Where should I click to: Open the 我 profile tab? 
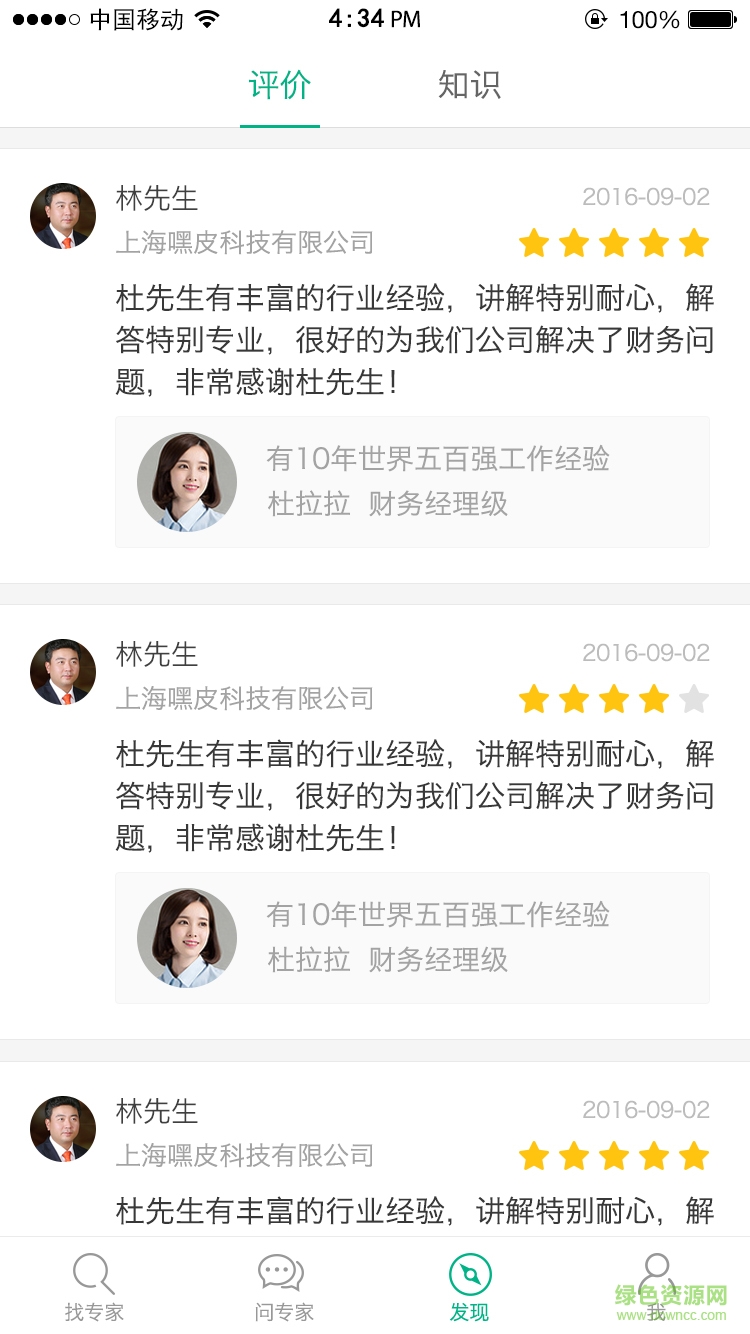(x=657, y=1285)
